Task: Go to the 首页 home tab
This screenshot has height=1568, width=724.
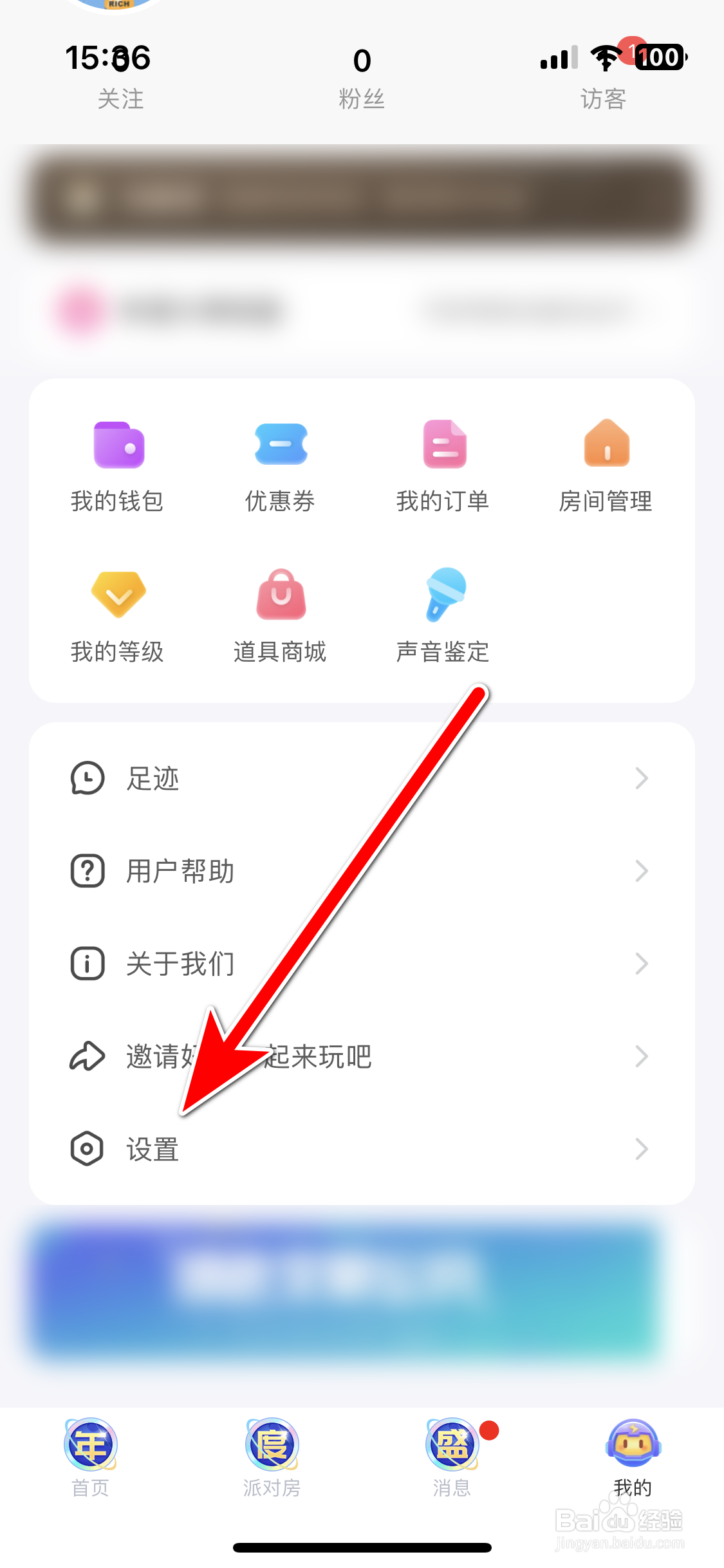Action: [90, 1466]
